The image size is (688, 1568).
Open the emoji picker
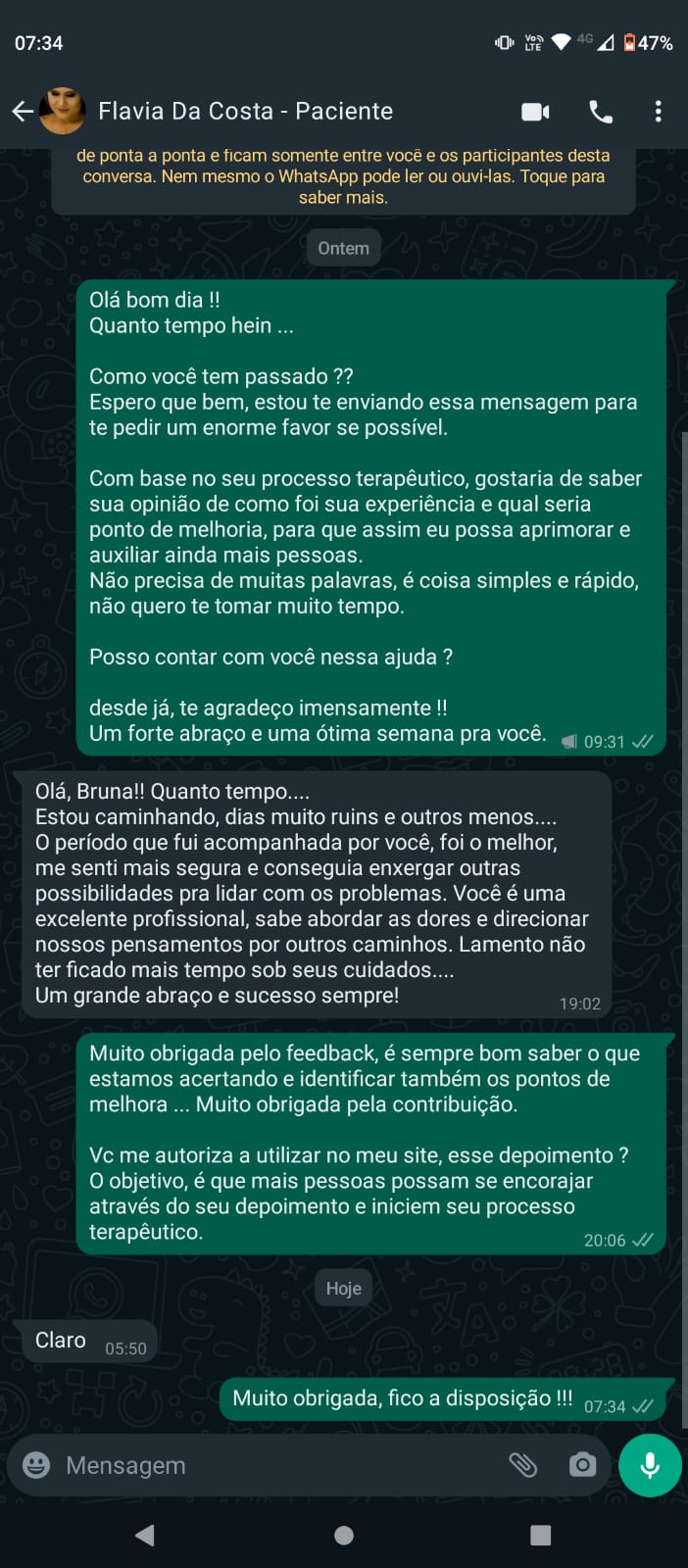click(36, 1465)
